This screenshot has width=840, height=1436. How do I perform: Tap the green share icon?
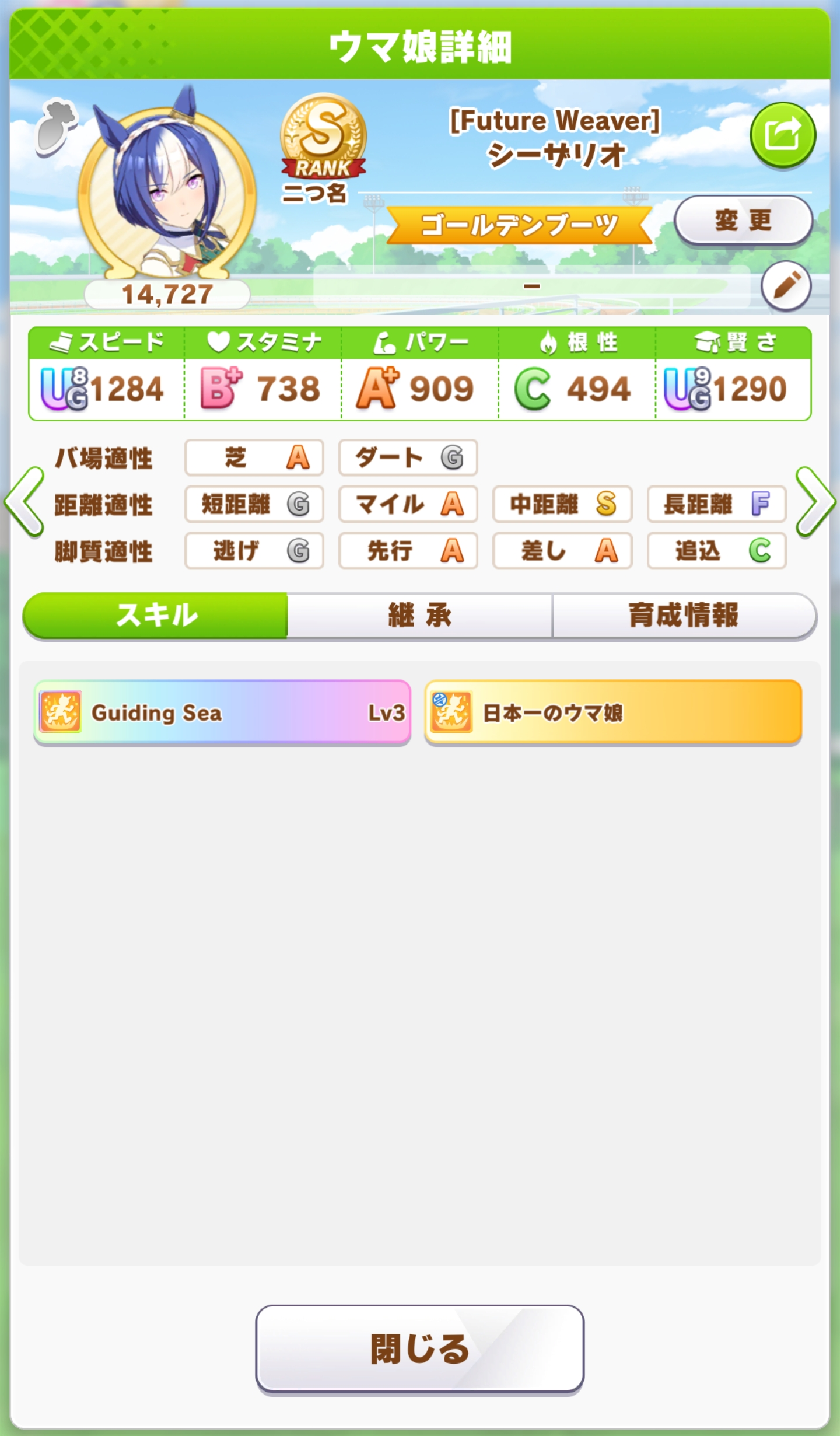782,135
